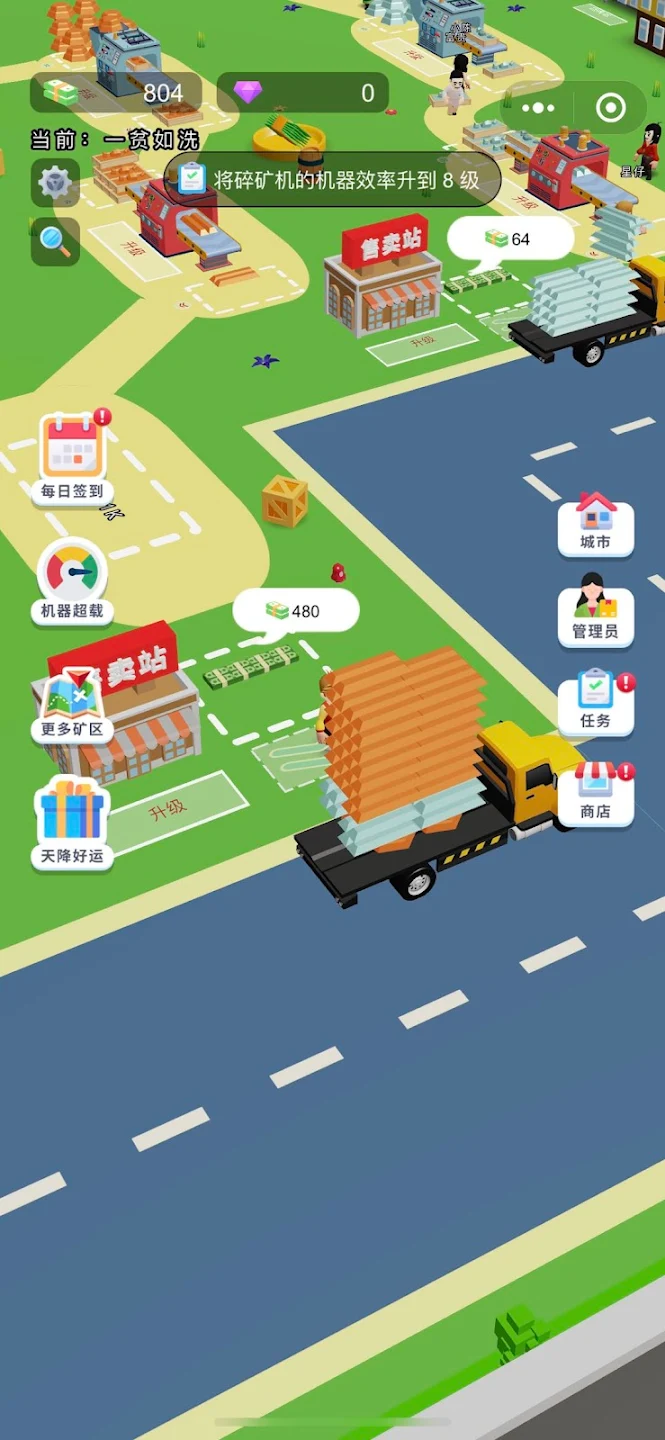Open the 每日签到 daily check-in

(x=72, y=458)
